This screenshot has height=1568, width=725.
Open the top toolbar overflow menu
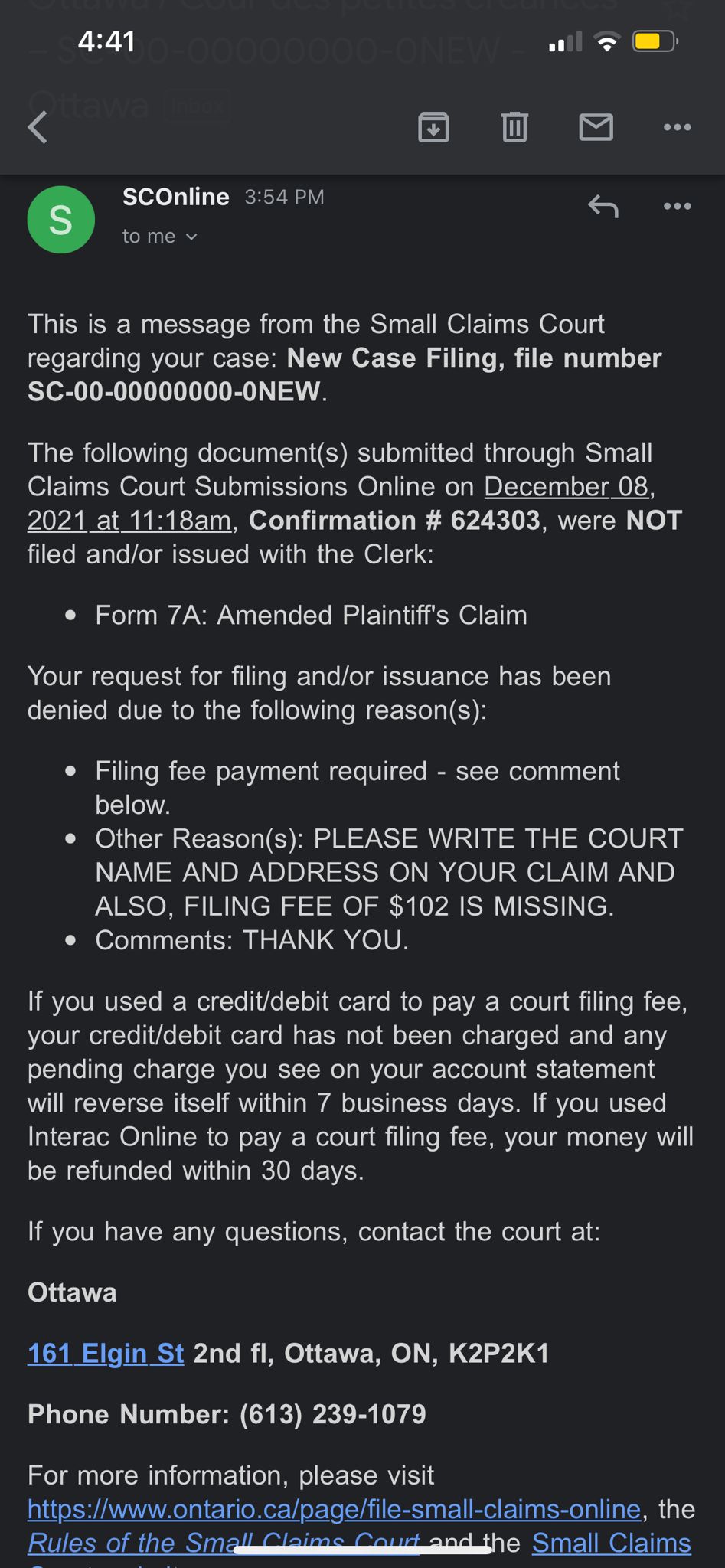coord(677,127)
